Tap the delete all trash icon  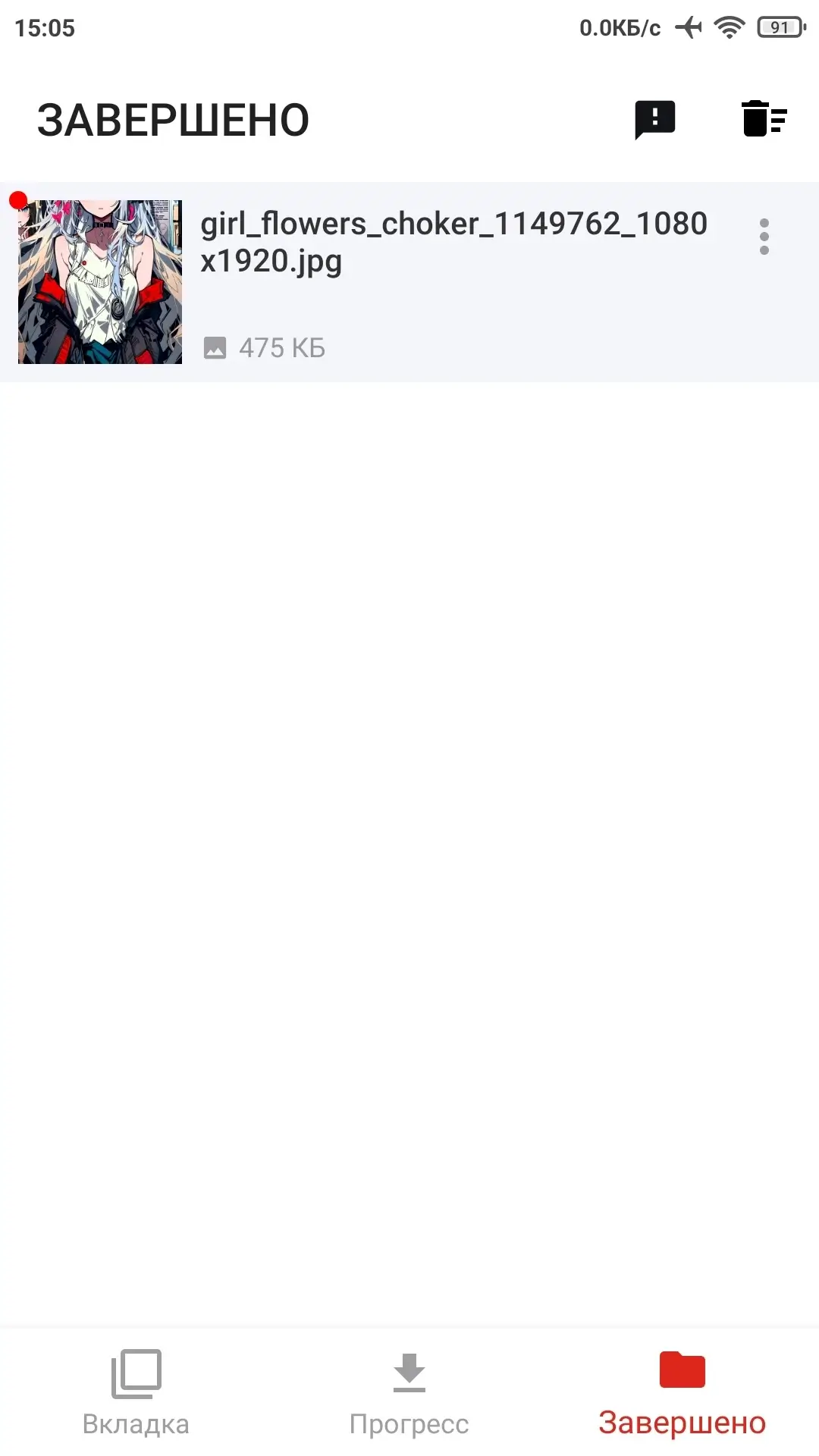(x=764, y=119)
